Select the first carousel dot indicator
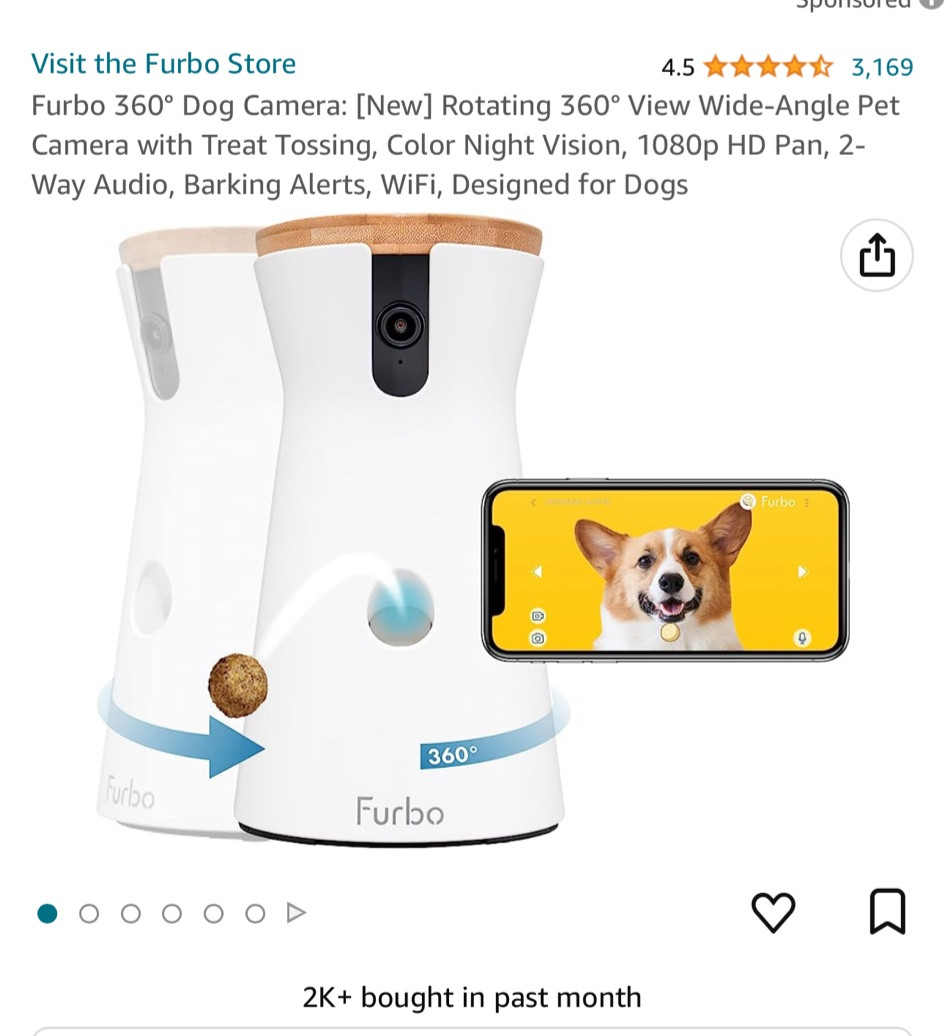The width and height of the screenshot is (945, 1036). pos(46,913)
